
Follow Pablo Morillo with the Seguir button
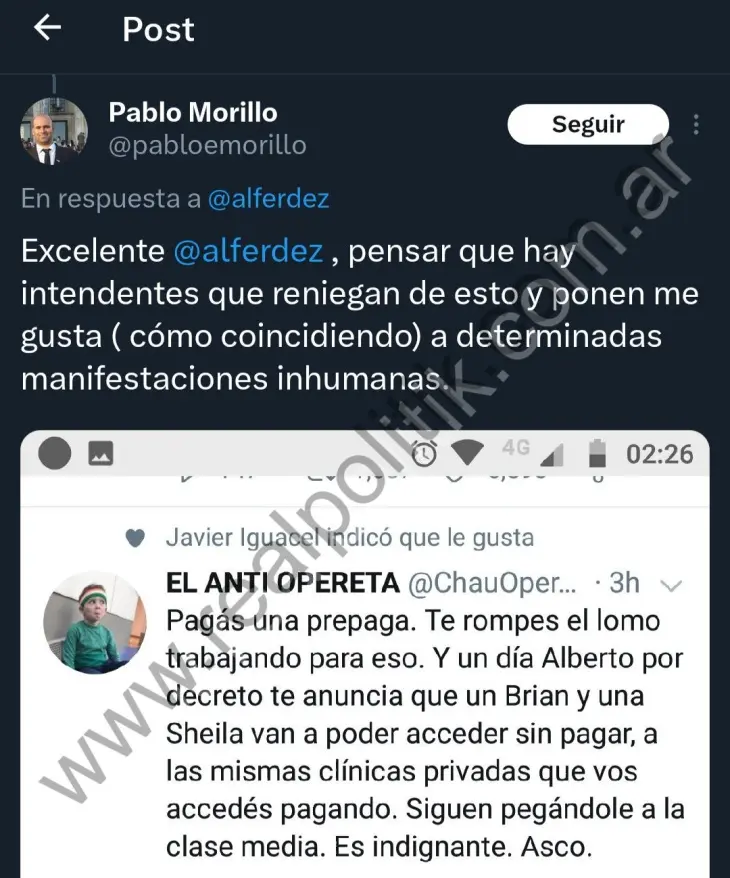pyautogui.click(x=588, y=125)
